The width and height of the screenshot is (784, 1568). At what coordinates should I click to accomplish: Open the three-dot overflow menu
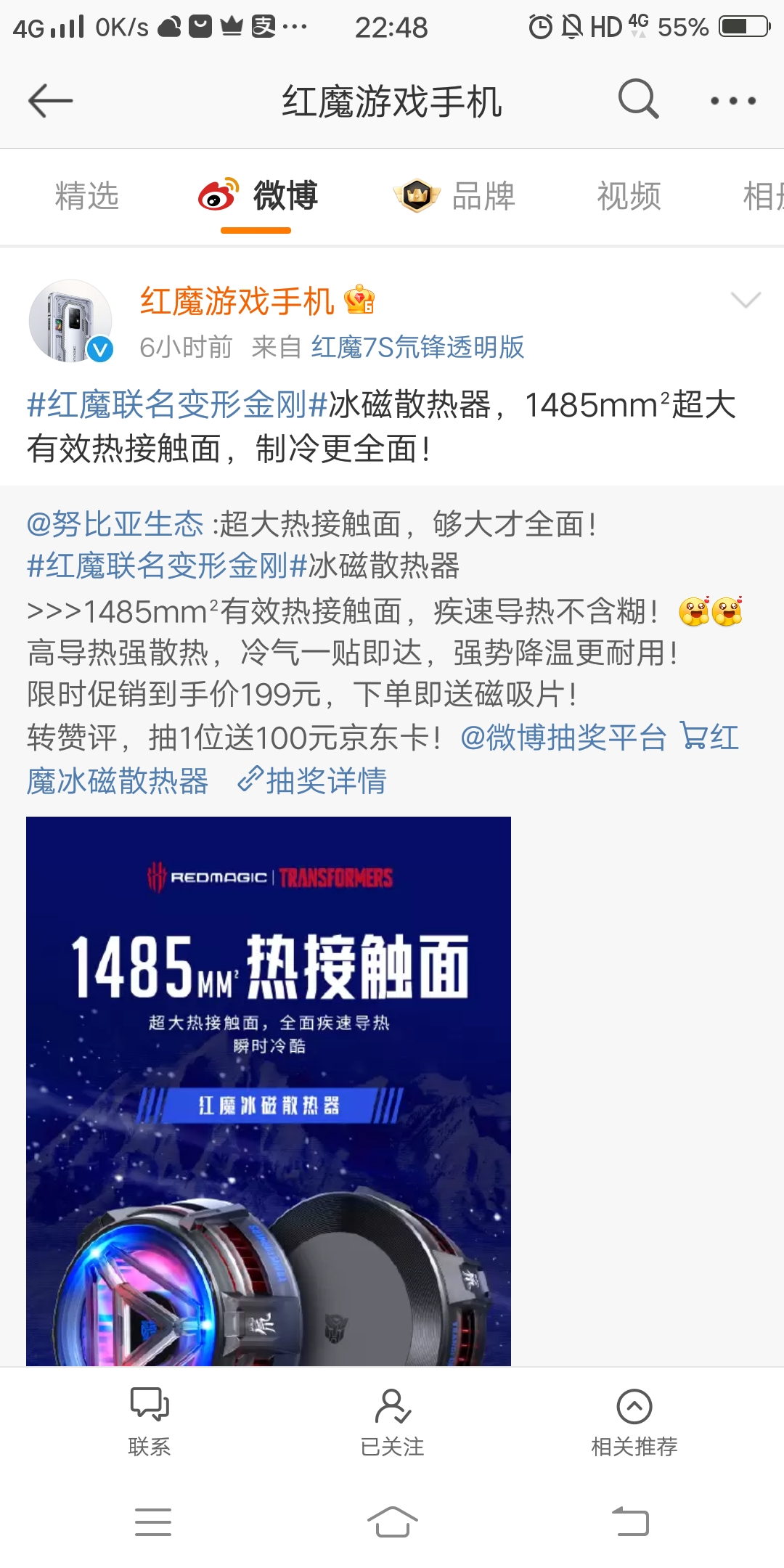tap(733, 101)
